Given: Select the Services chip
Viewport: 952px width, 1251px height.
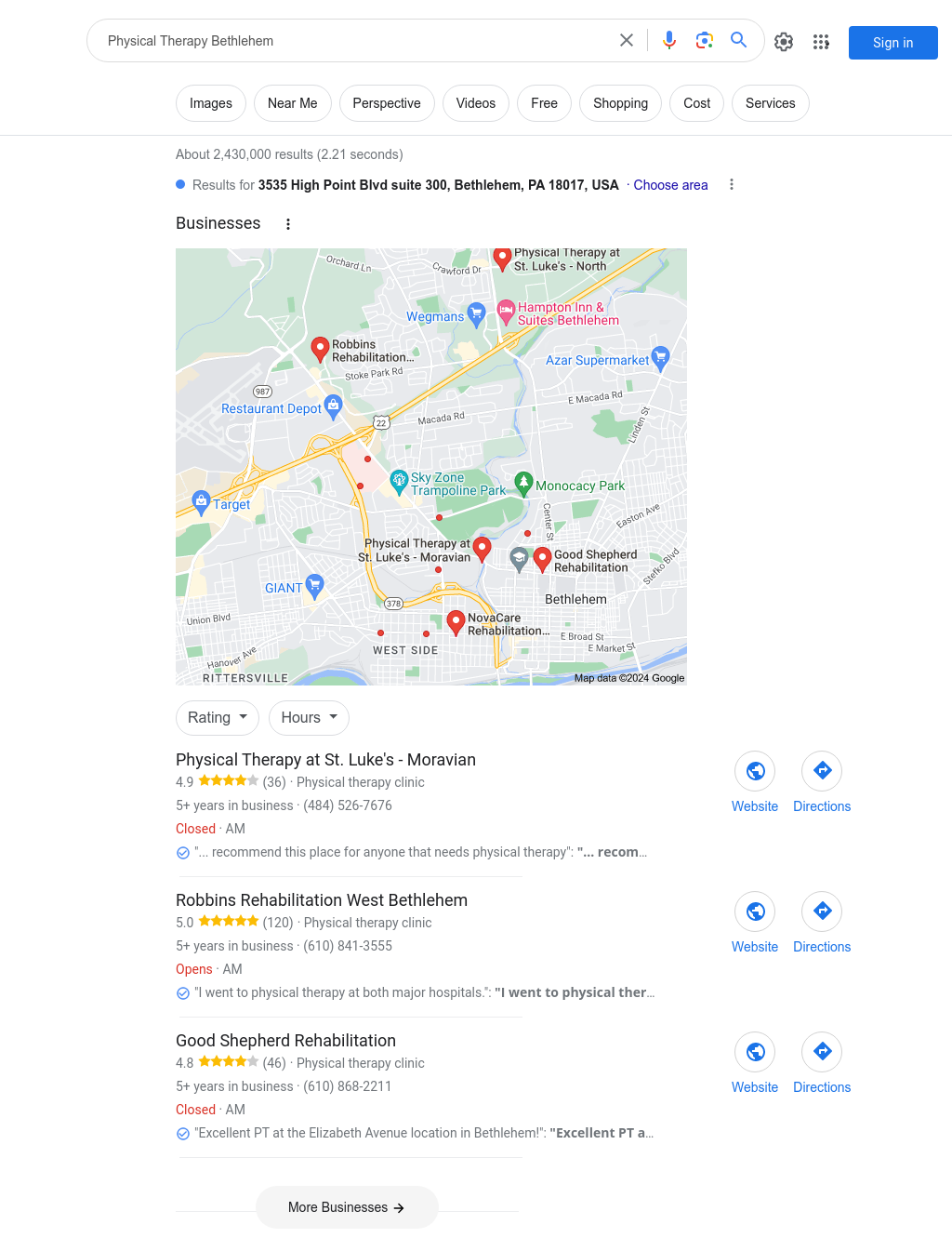Looking at the screenshot, I should [x=770, y=103].
